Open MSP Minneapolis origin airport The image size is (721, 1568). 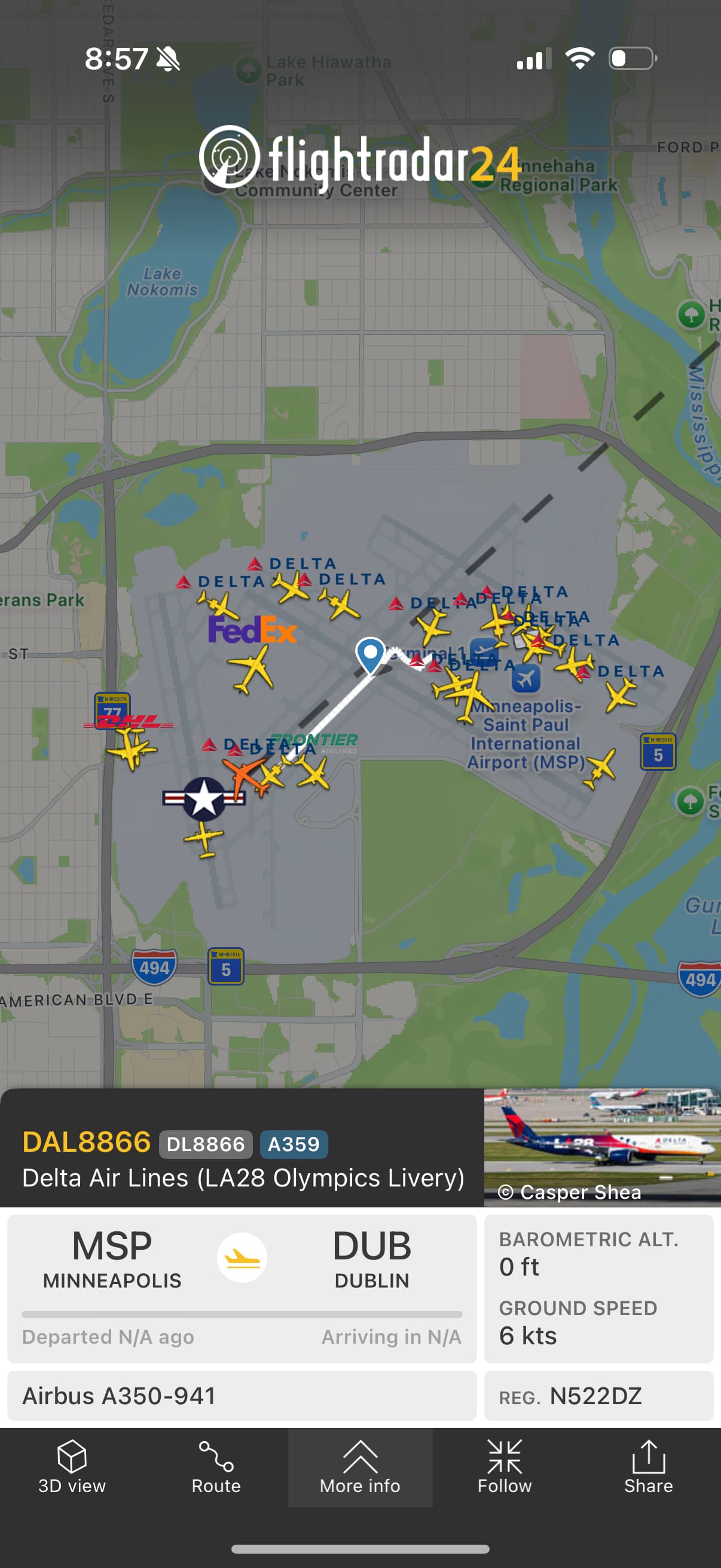[112, 1258]
